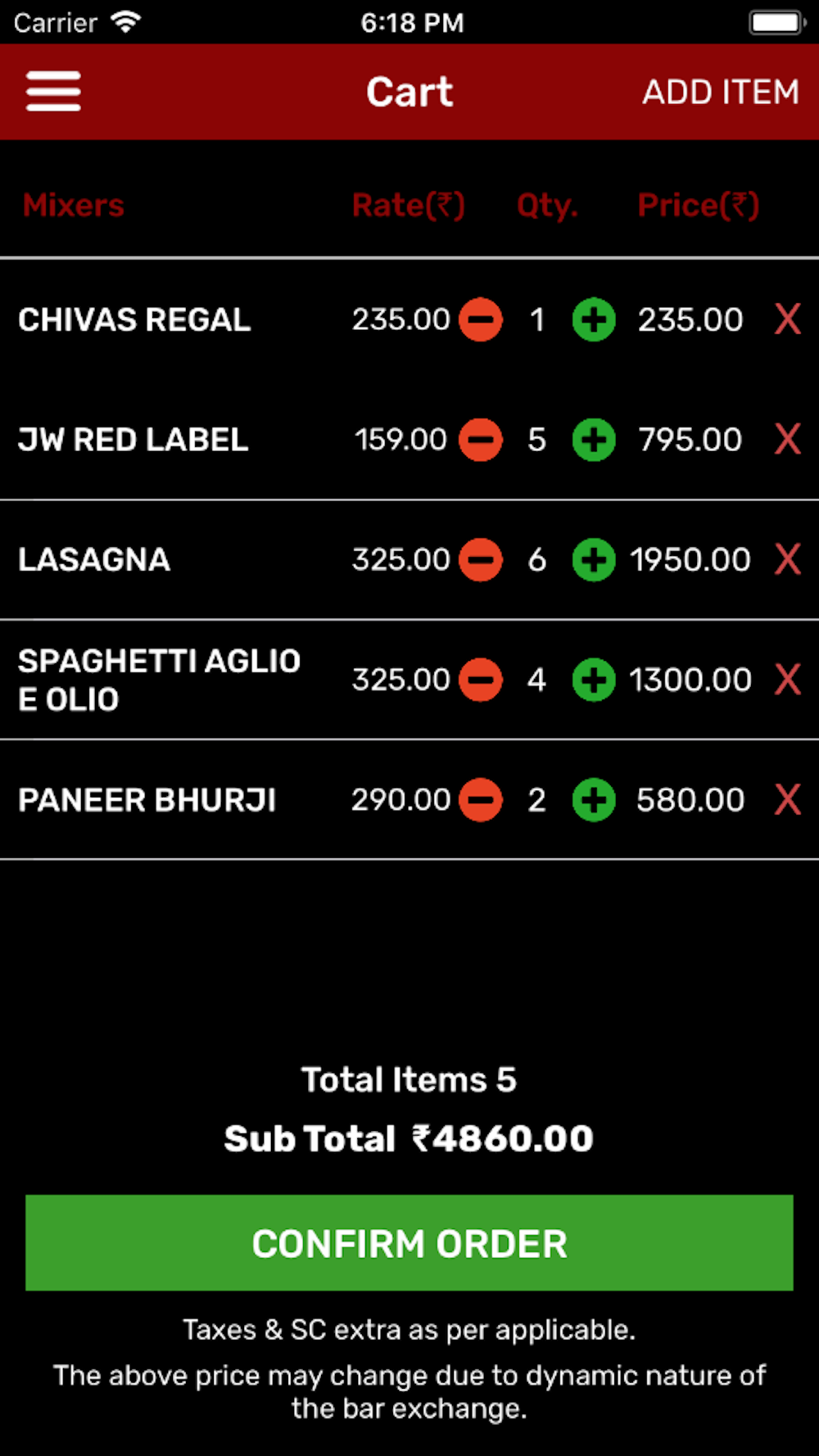Image resolution: width=819 pixels, height=1456 pixels.
Task: Decrease Paneer Bhurji quantity
Action: tap(481, 799)
